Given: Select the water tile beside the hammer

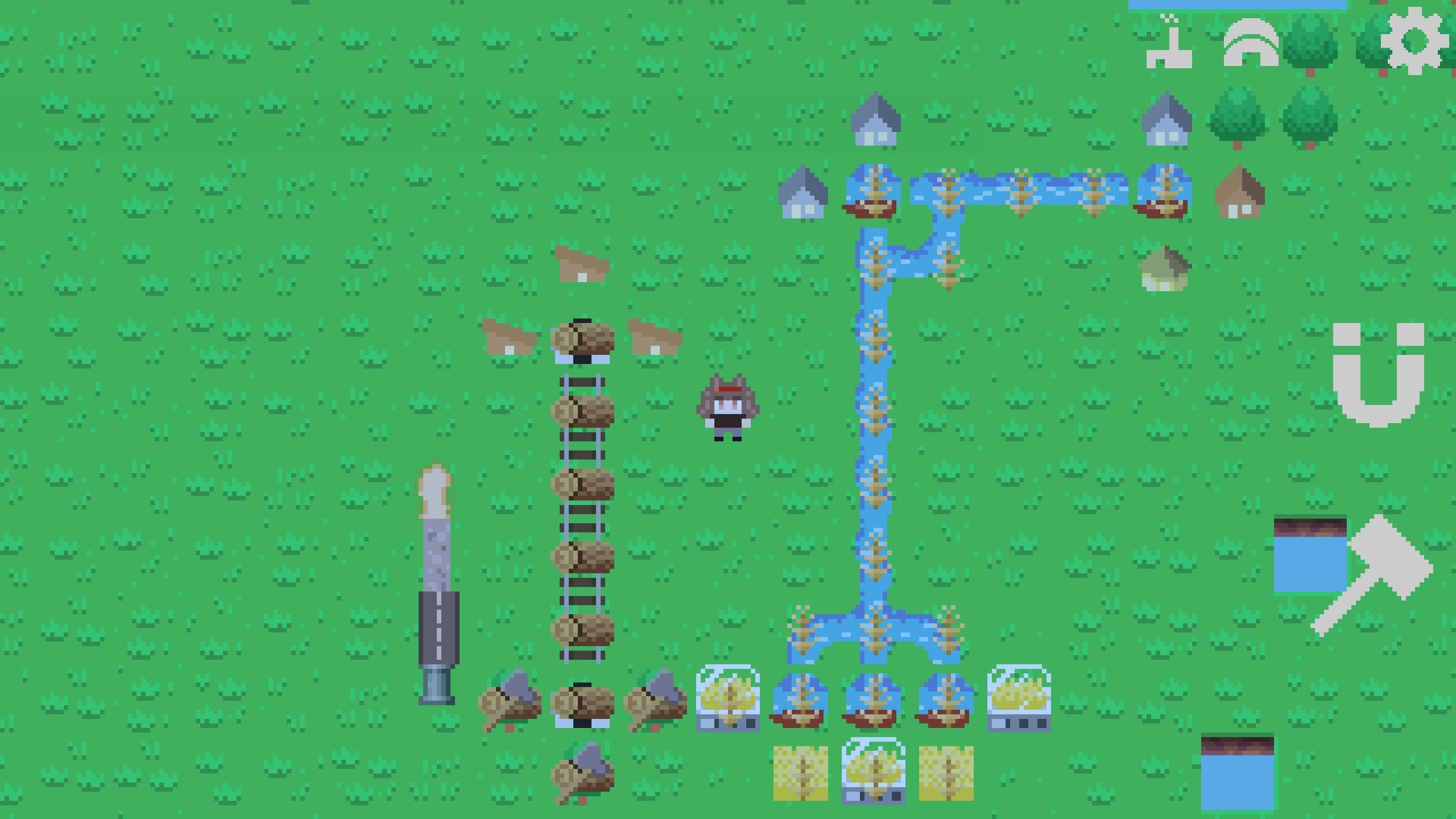Looking at the screenshot, I should (x=1310, y=555).
